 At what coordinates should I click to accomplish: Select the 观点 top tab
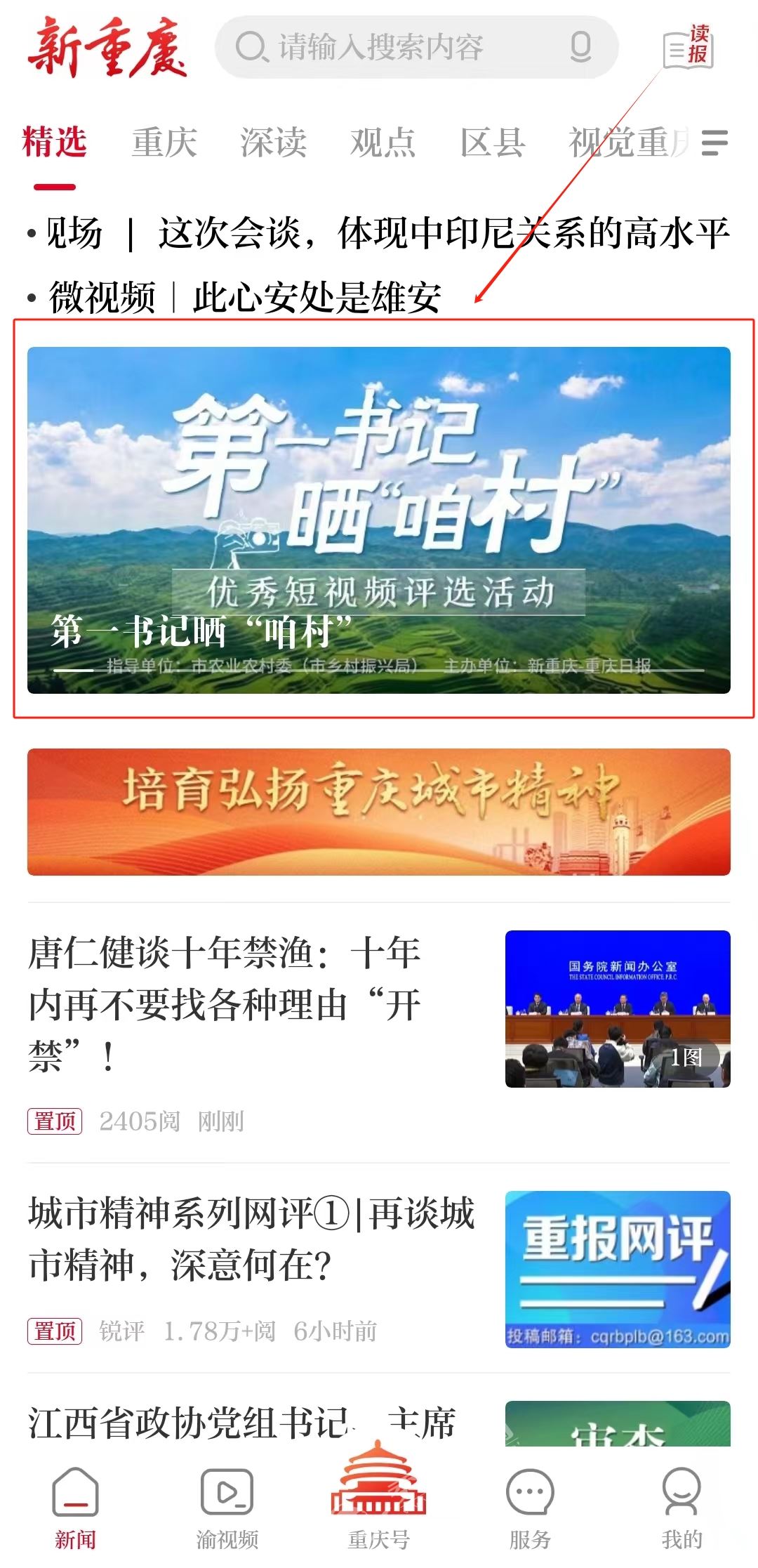coord(383,143)
